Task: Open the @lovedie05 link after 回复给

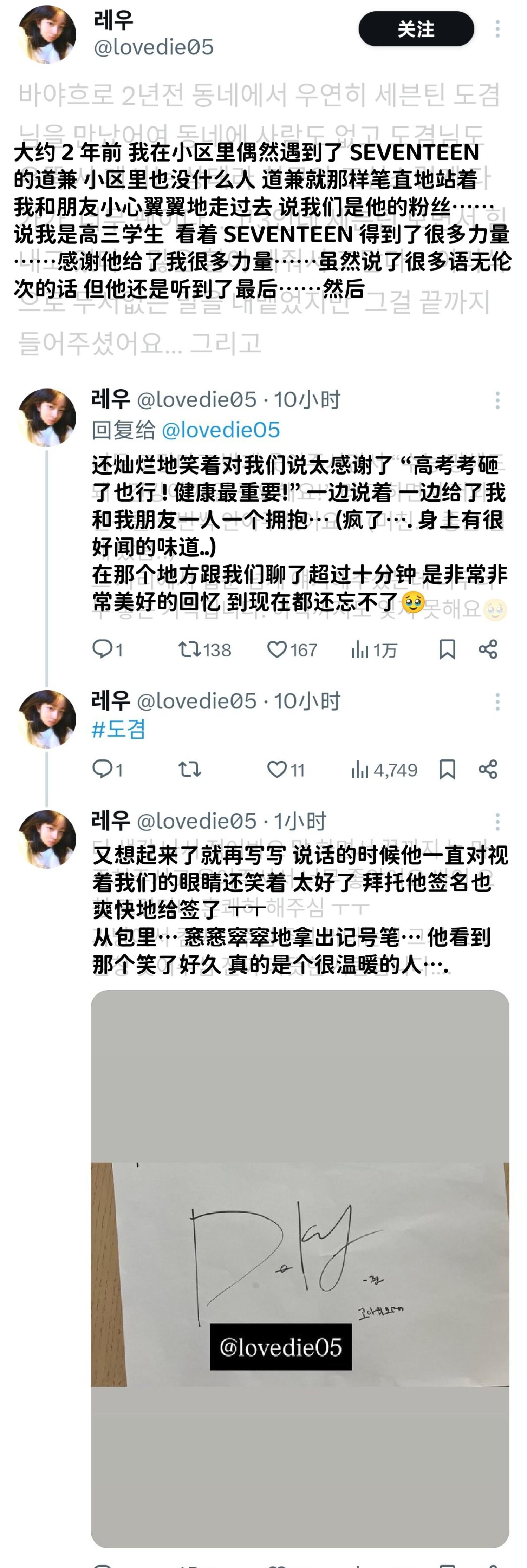Action: (220, 430)
